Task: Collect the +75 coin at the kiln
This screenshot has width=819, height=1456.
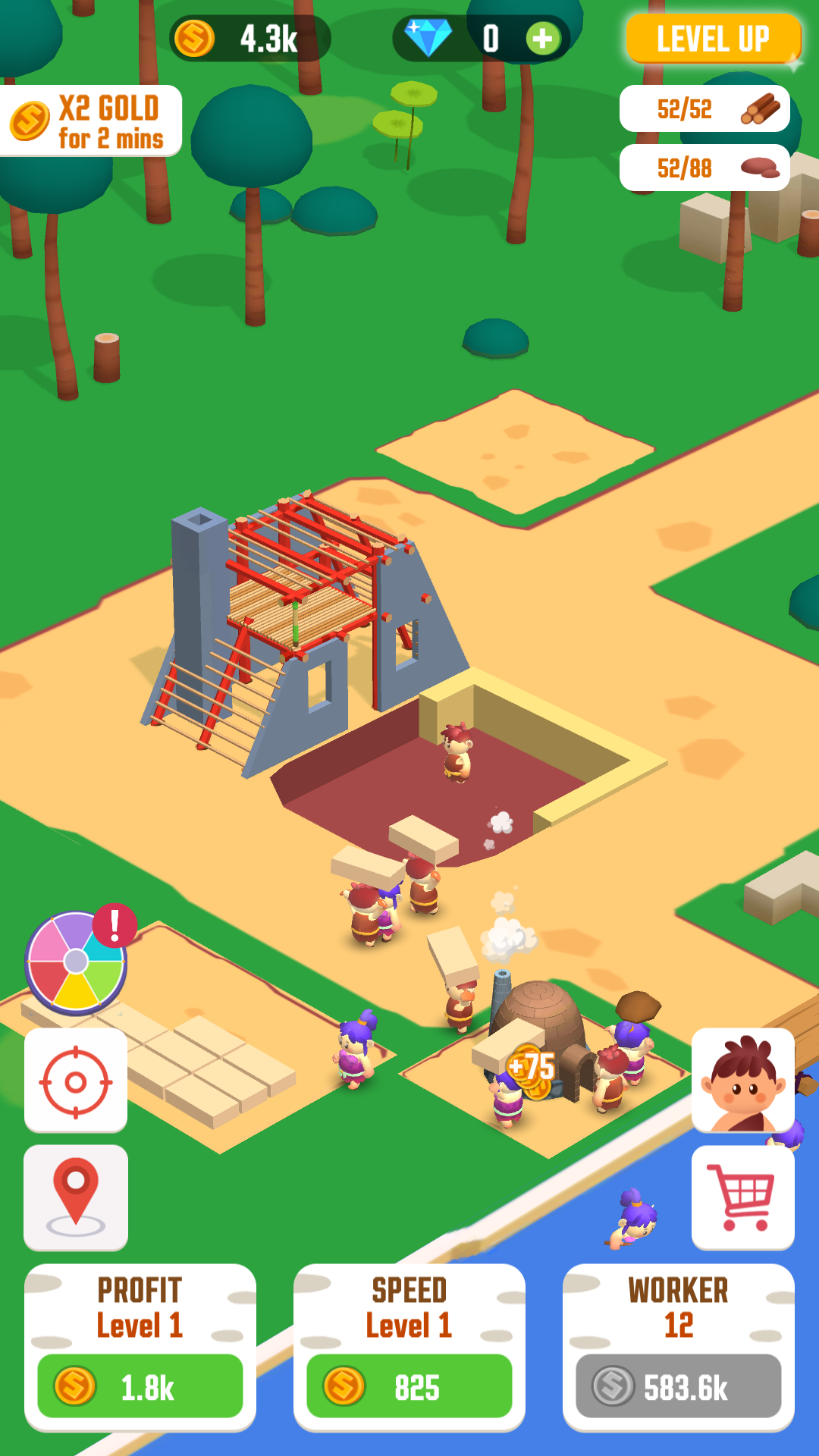Action: pos(532,1069)
